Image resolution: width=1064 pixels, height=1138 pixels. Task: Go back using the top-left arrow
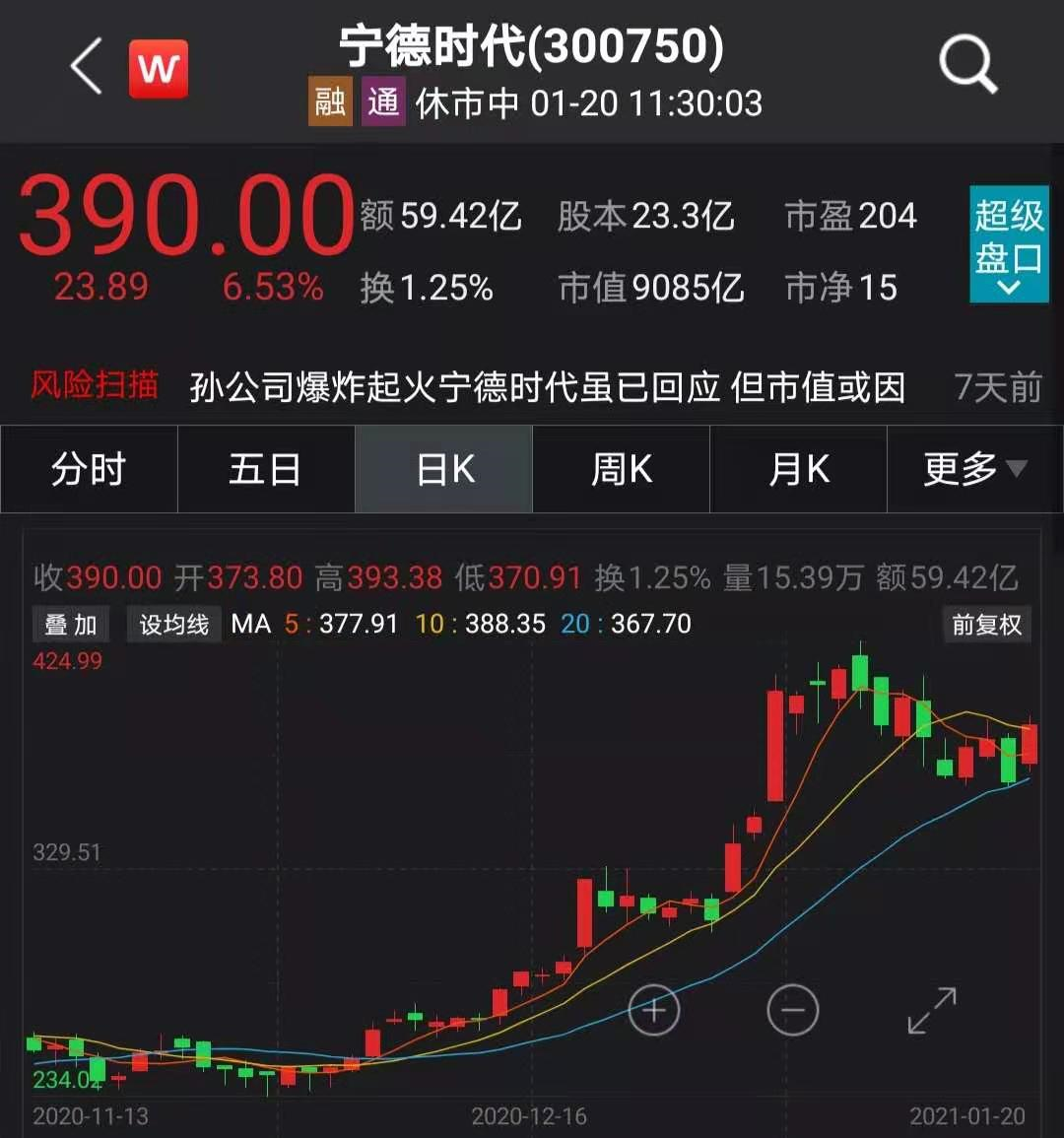(x=87, y=66)
